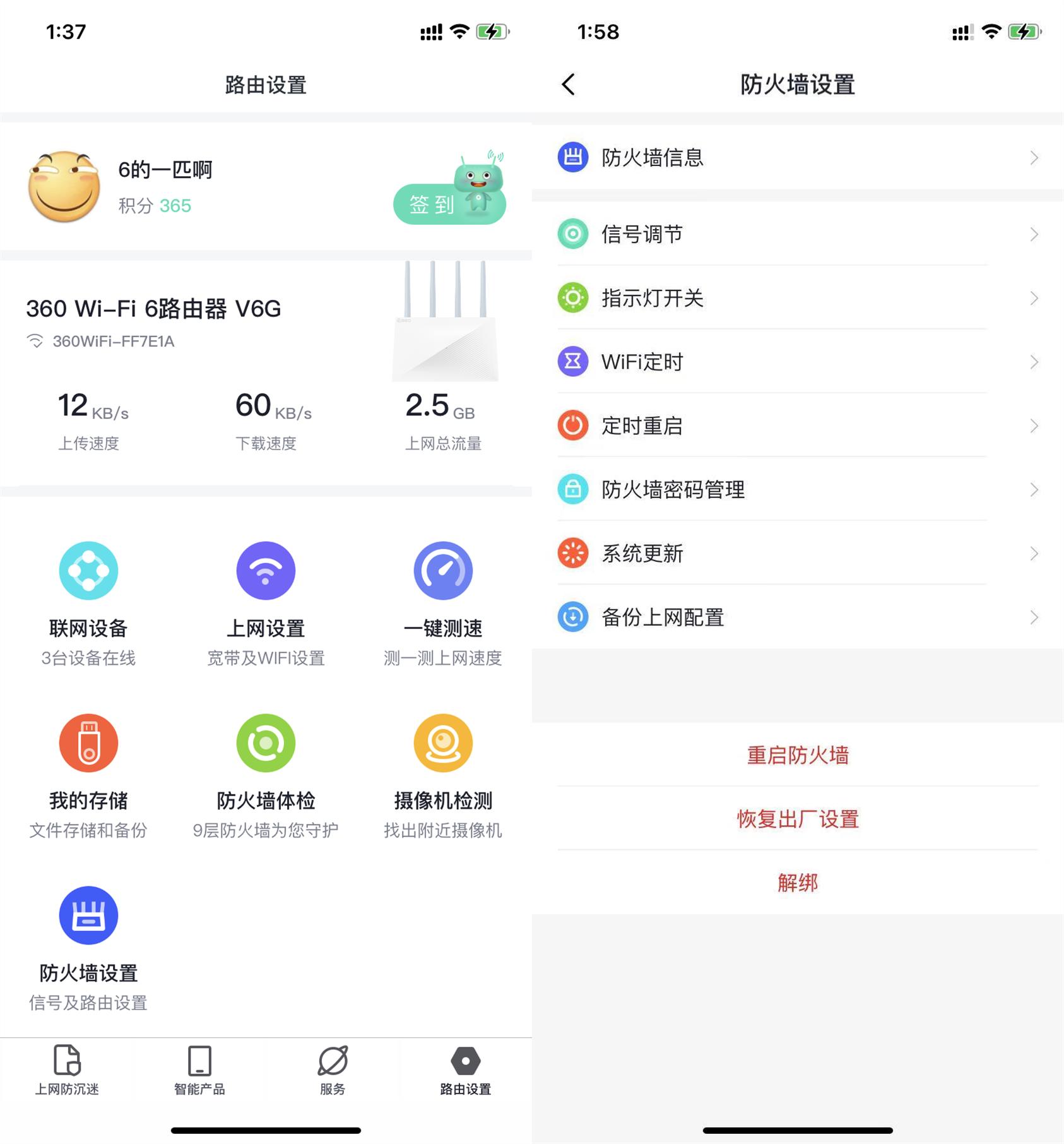This screenshot has height=1144, width=1064.
Task: Select the 指示灯开关 indicator light icon
Action: [572, 299]
